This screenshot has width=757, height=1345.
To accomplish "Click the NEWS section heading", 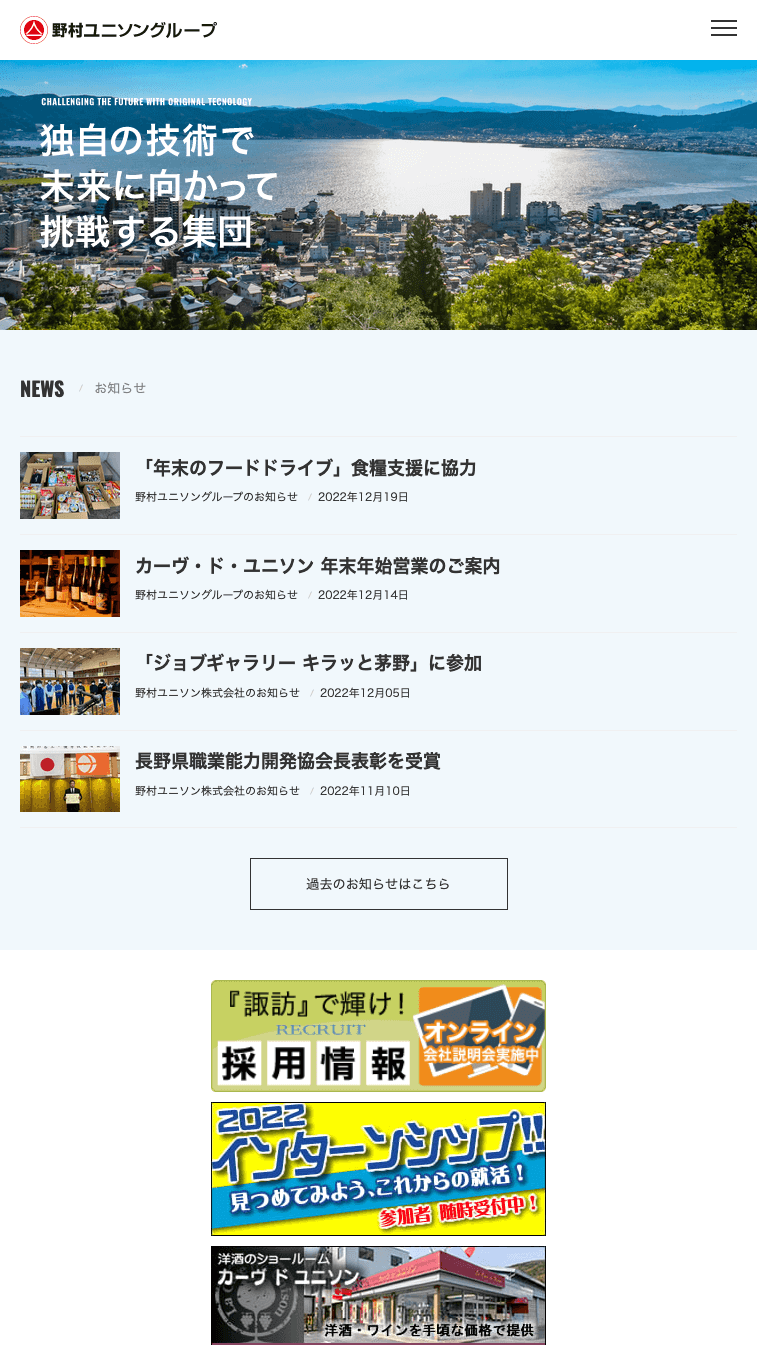I will pos(42,388).
